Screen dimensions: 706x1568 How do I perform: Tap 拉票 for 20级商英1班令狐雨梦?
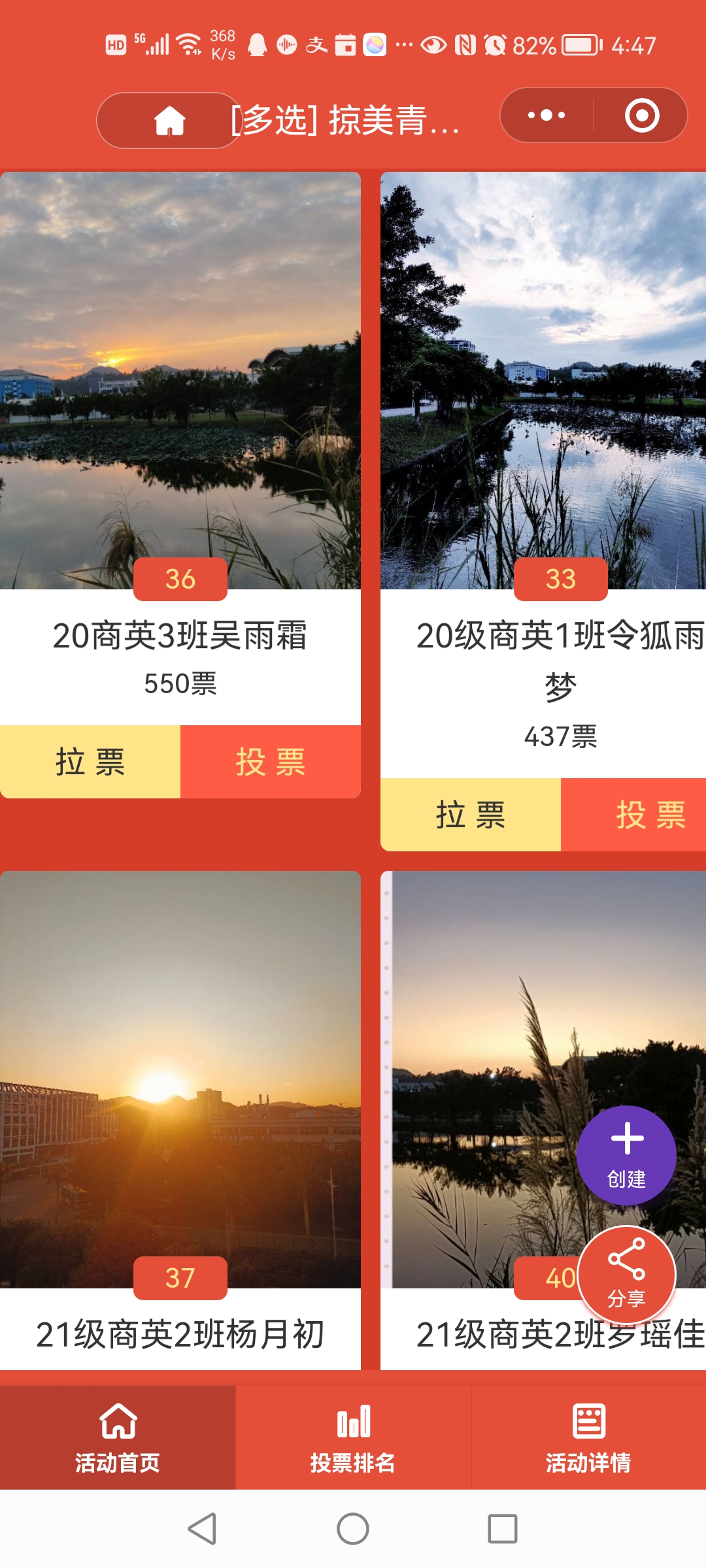[x=471, y=815]
